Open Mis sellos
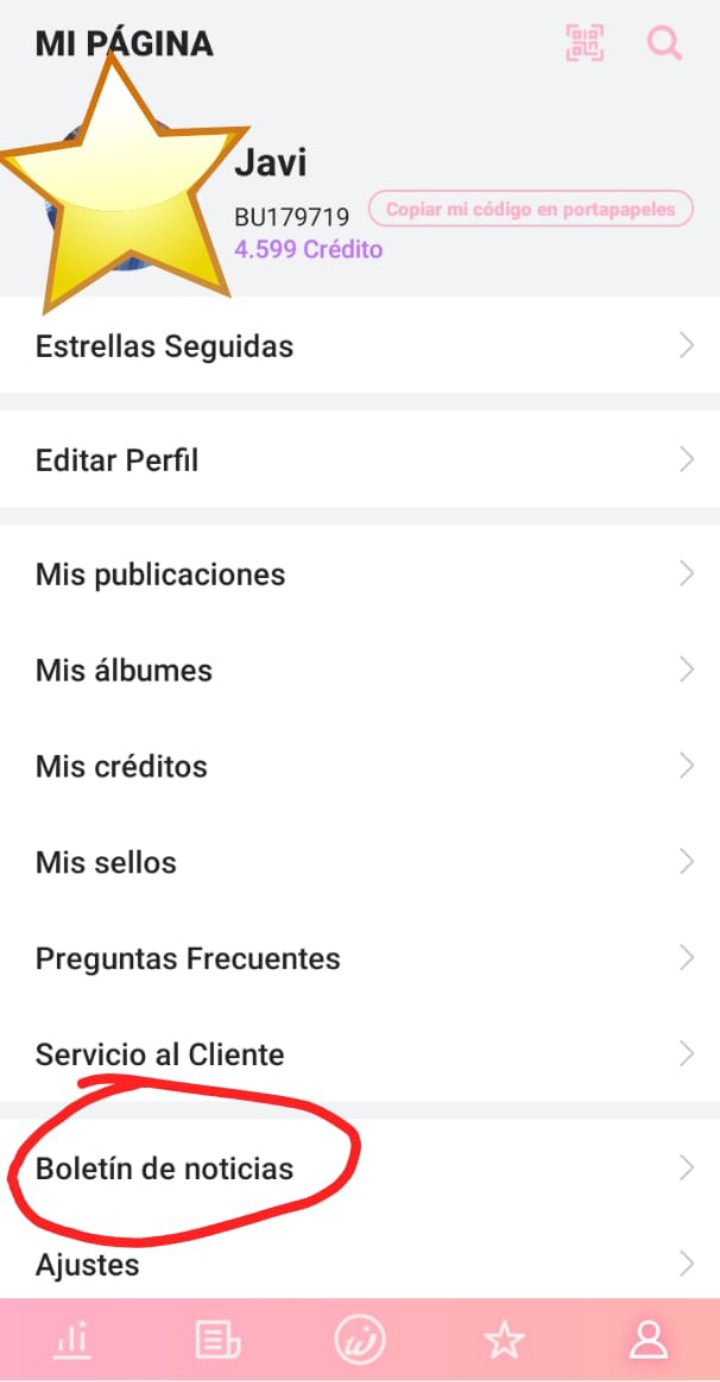Screen dimensions: 720x1382 (x=360, y=862)
